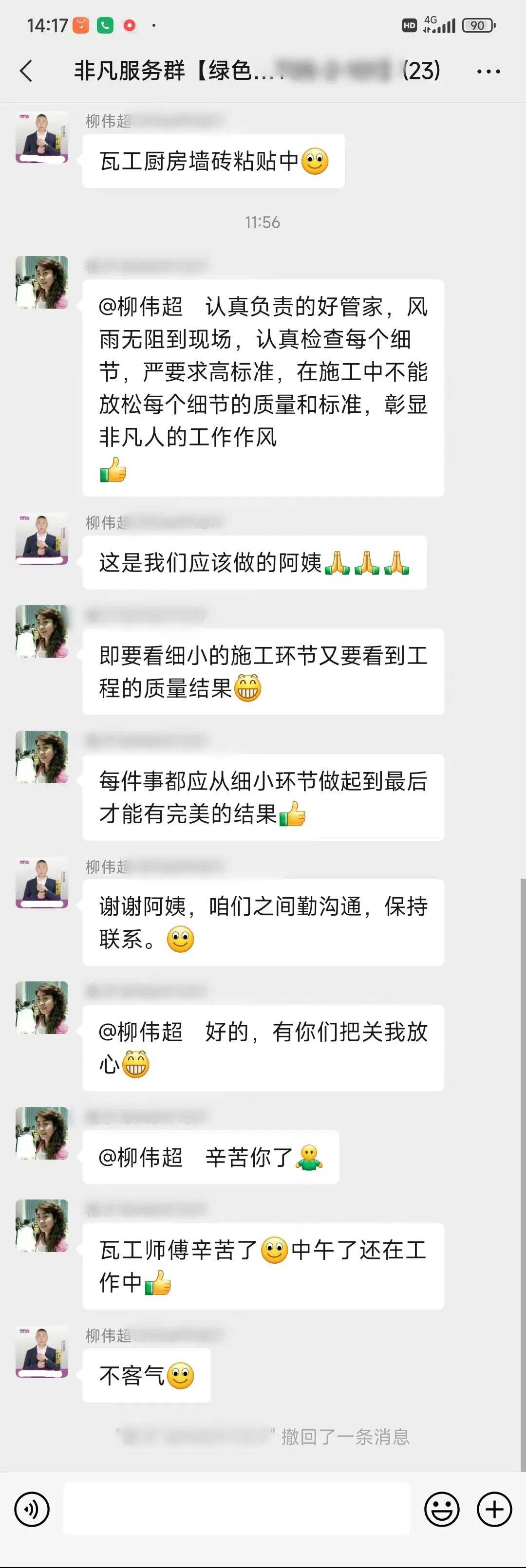Image resolution: width=526 pixels, height=1568 pixels.
Task: Open the group chat overflow menu
Action: tap(488, 71)
